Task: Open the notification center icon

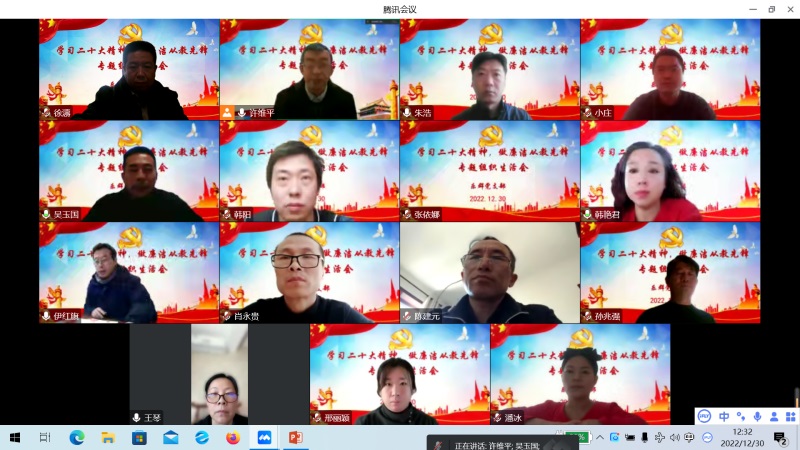Action: coord(780,438)
